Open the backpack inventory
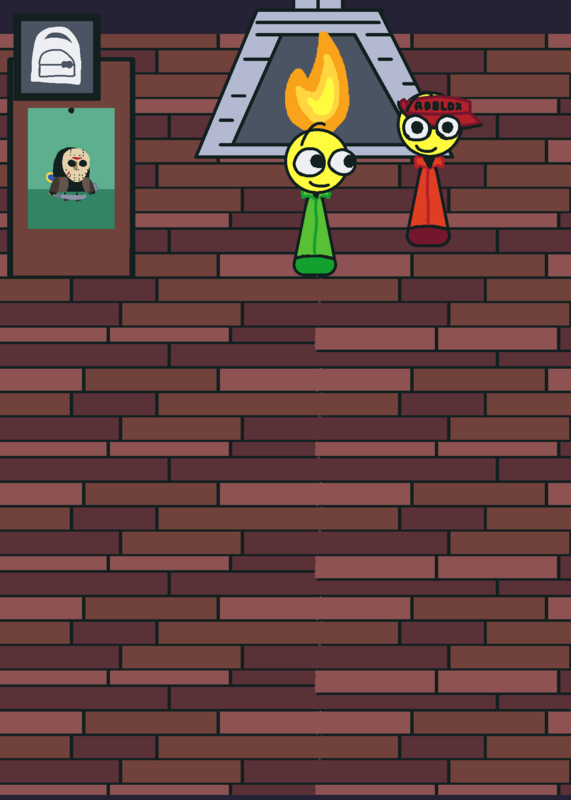The image size is (571, 800). [57, 57]
